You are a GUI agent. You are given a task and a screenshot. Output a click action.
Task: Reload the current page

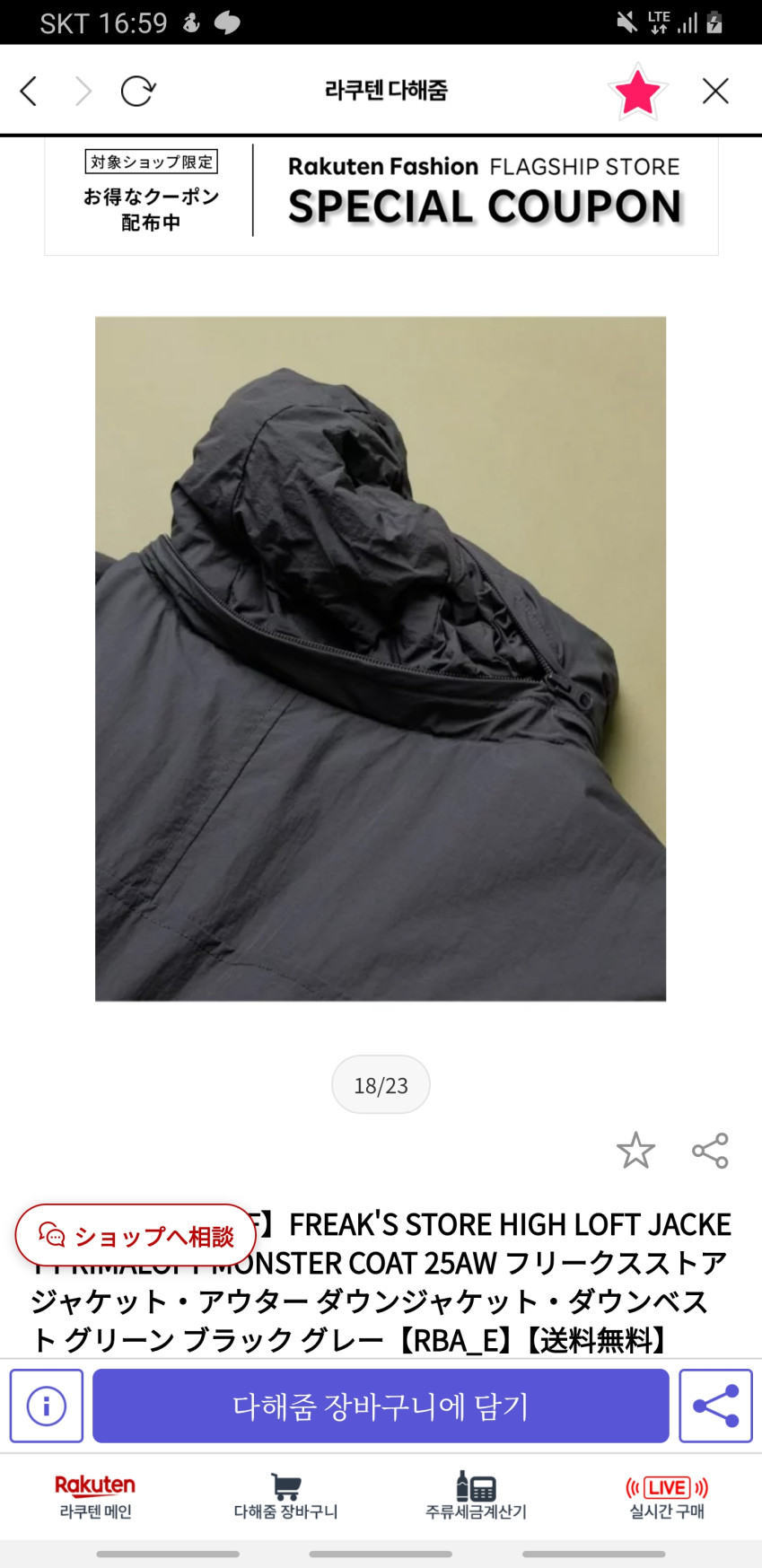pyautogui.click(x=138, y=91)
